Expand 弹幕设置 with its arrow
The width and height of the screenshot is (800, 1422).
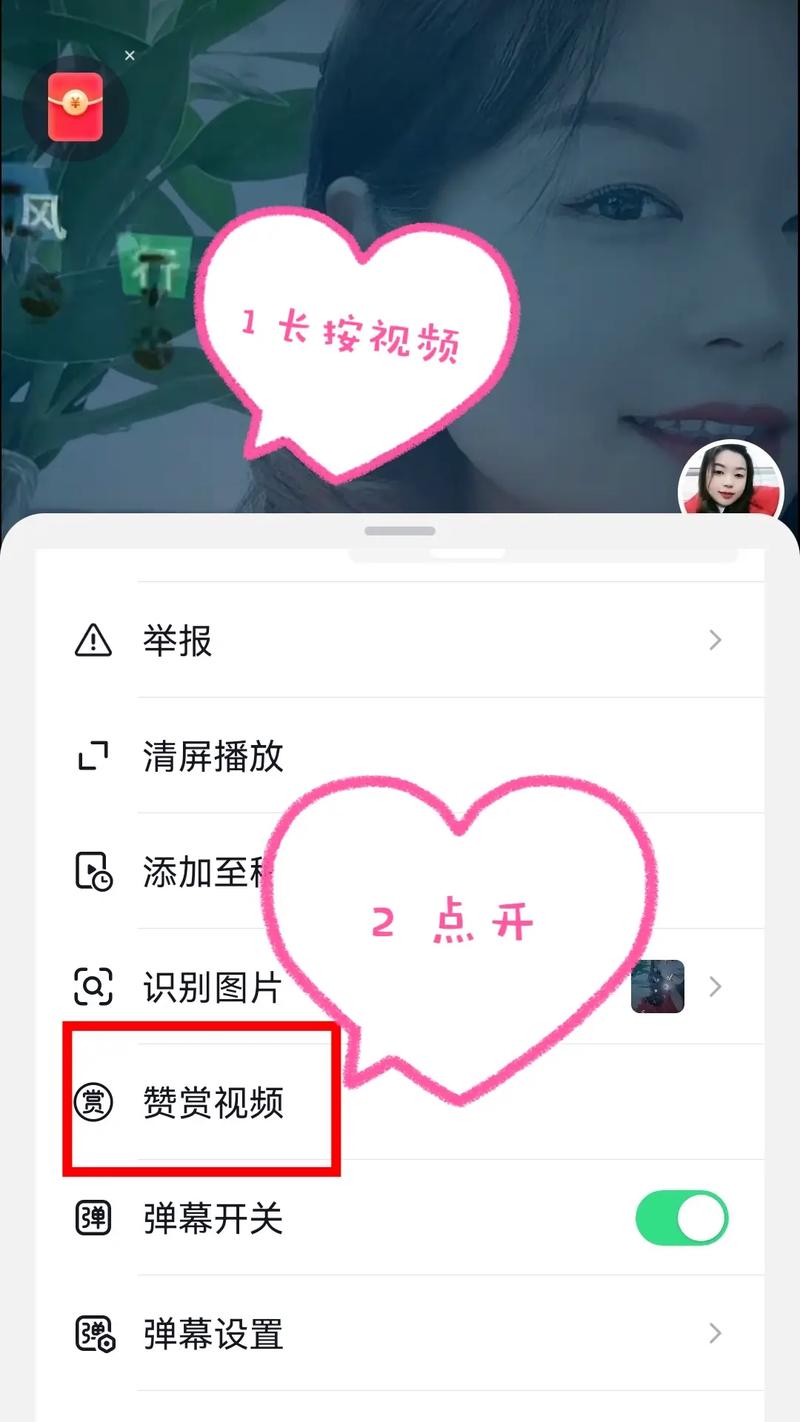[715, 1334]
